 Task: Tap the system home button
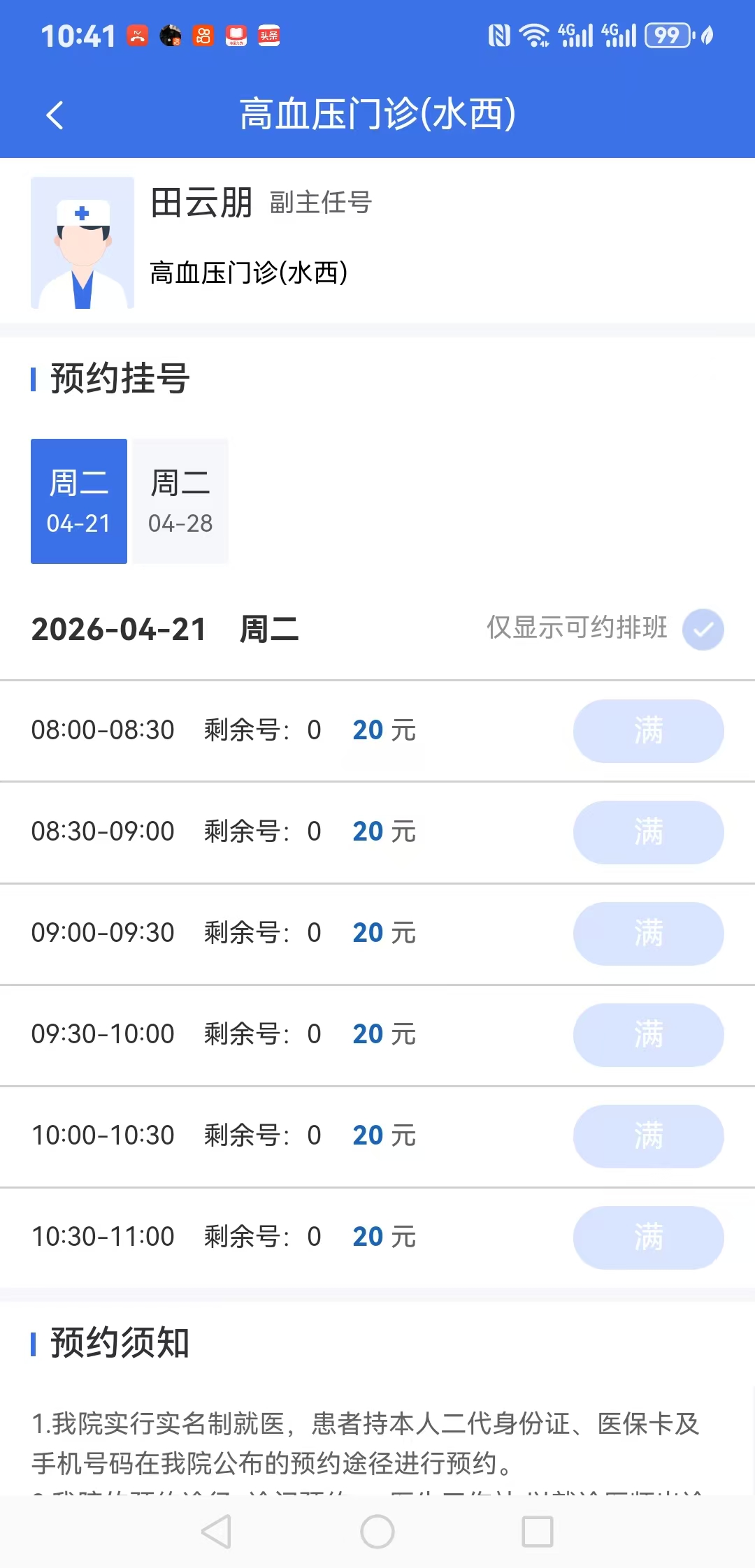pyautogui.click(x=377, y=1532)
